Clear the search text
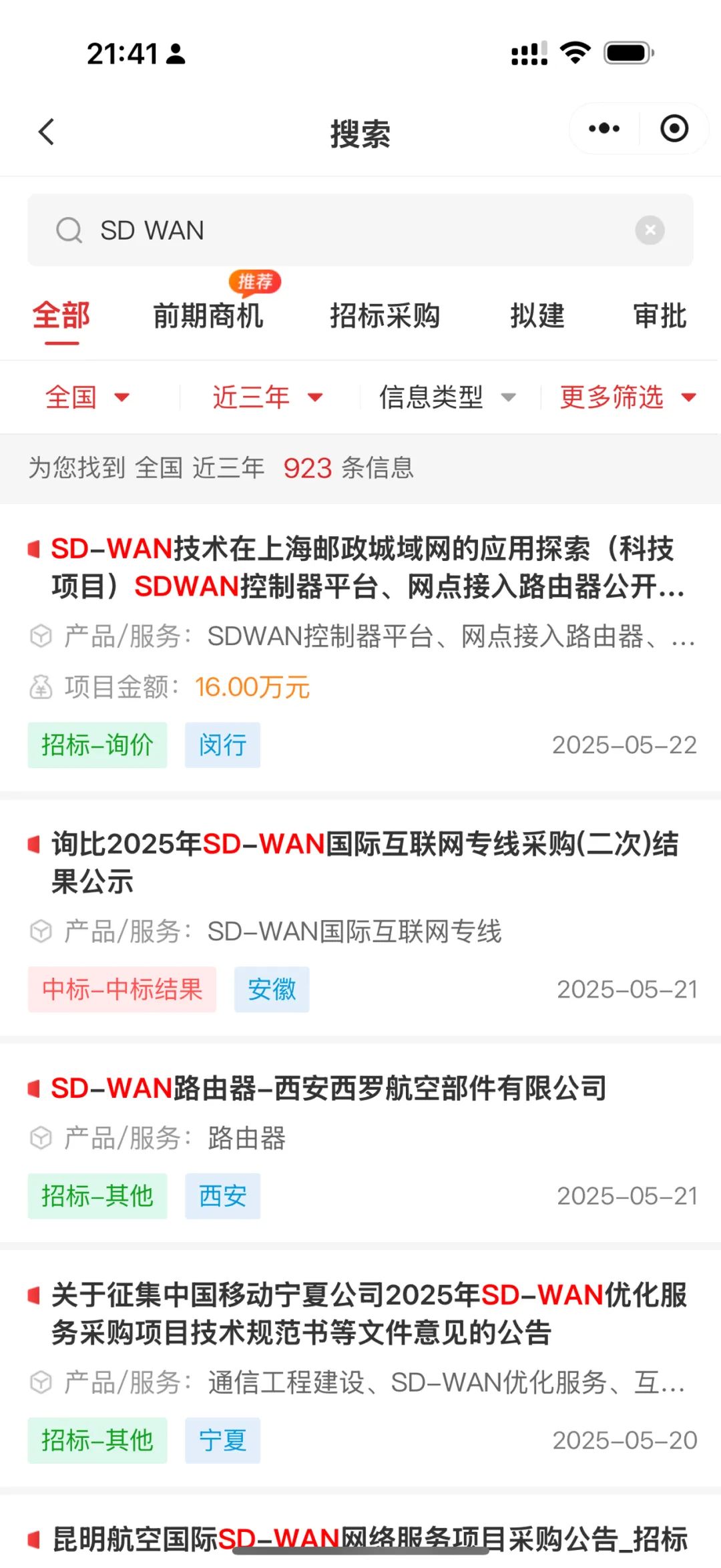The image size is (721, 1568). (x=650, y=230)
